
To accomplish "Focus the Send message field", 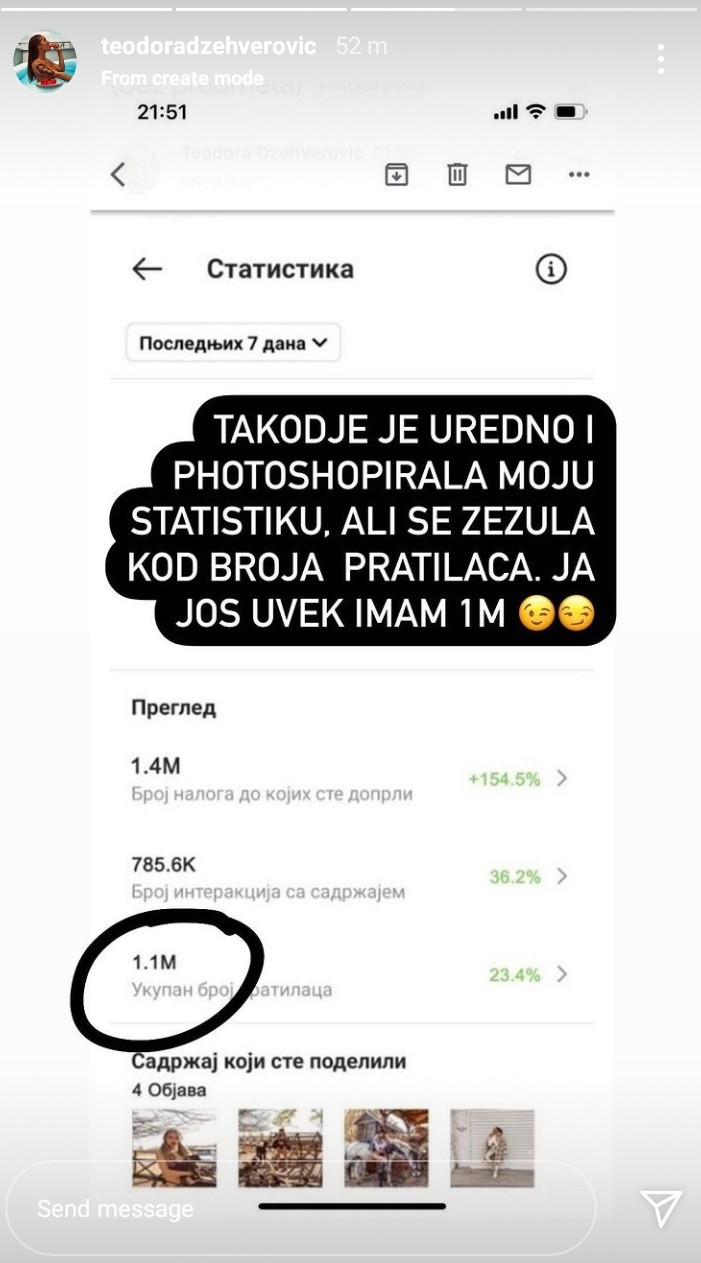I will (x=300, y=1208).
